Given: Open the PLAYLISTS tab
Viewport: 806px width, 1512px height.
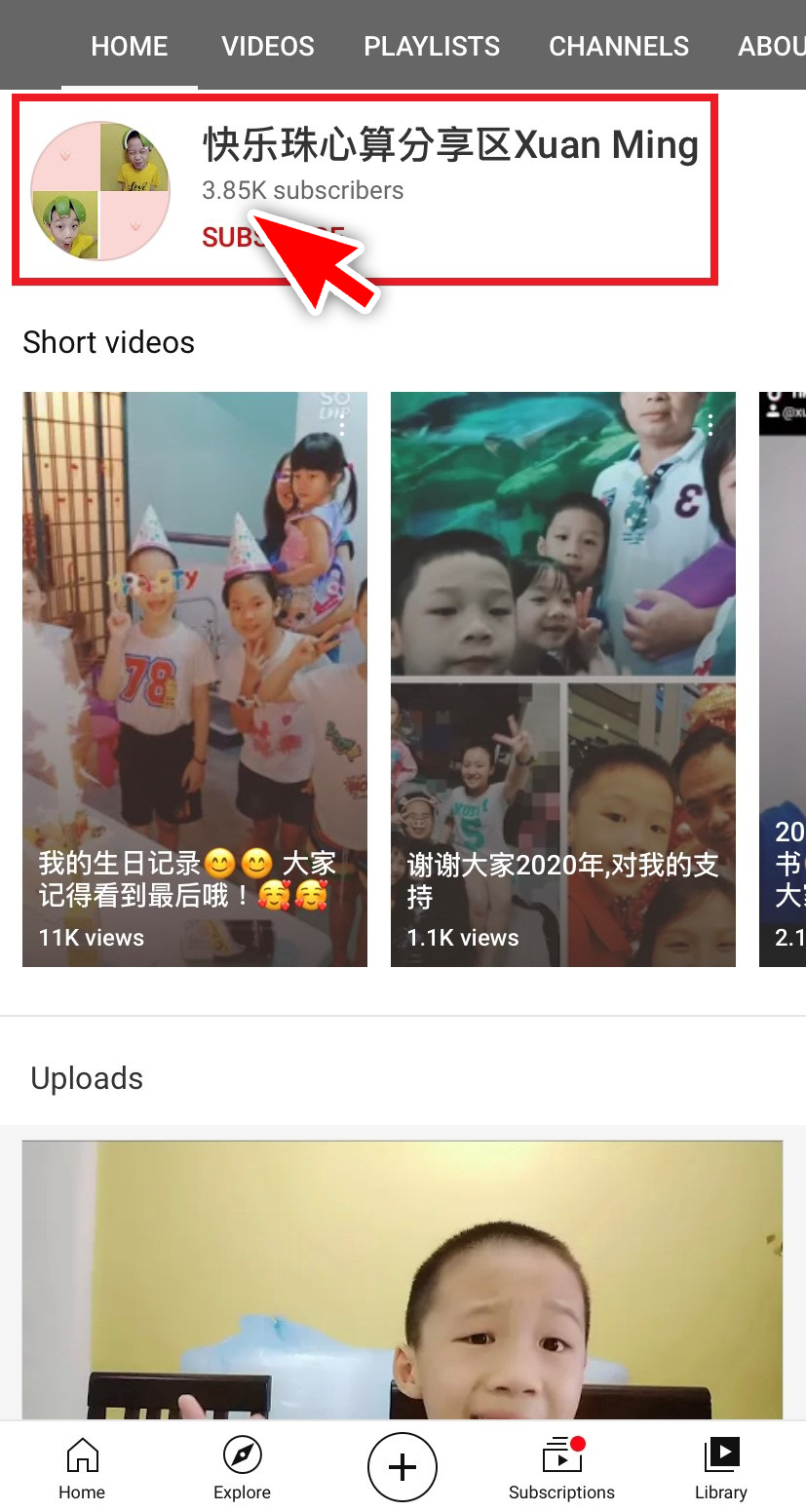Looking at the screenshot, I should 432,46.
